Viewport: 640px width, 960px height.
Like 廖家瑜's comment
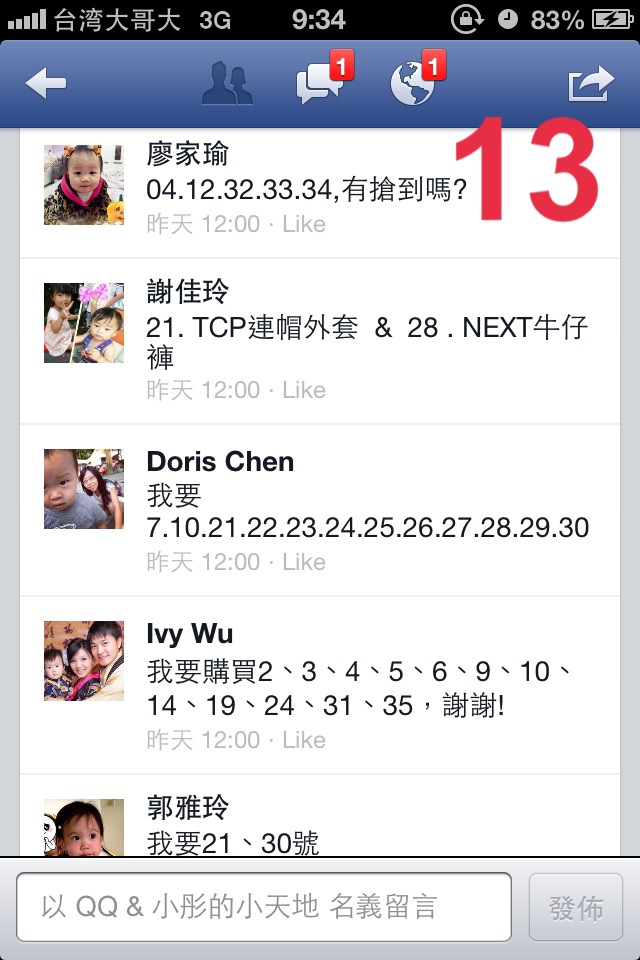[304, 224]
